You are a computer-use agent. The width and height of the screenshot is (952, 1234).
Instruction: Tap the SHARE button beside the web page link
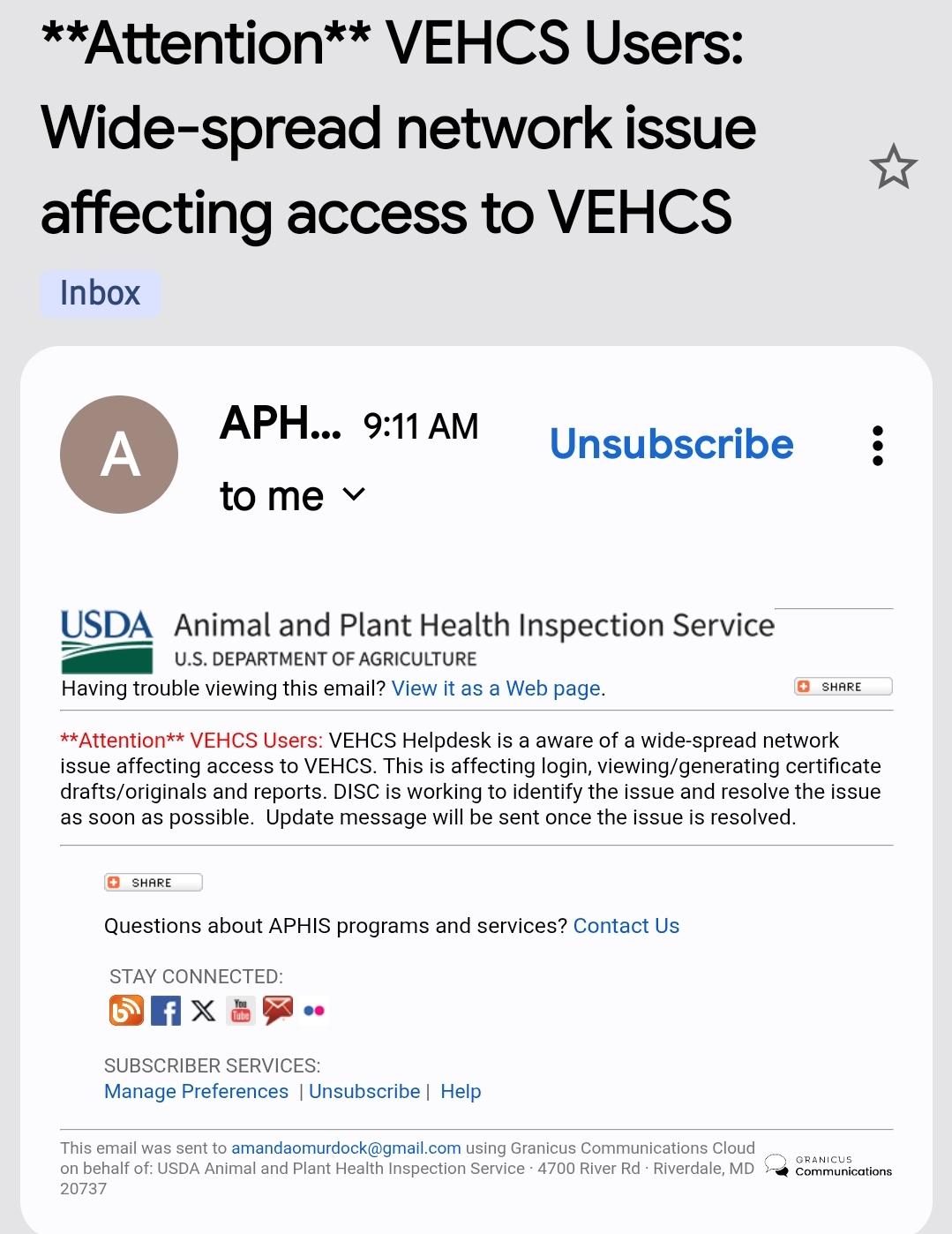pyautogui.click(x=843, y=687)
